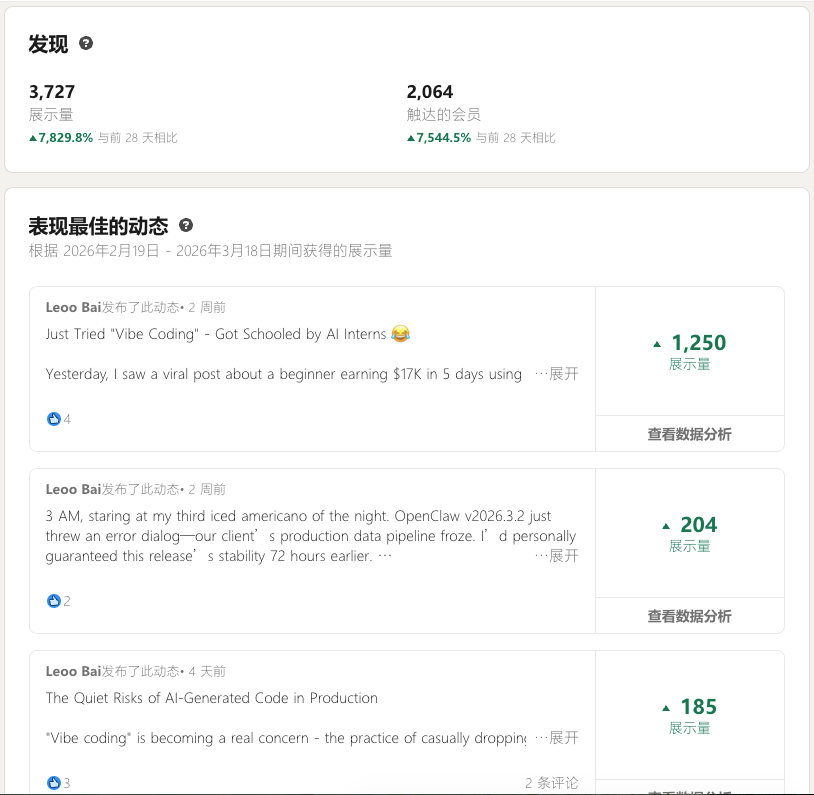The height and width of the screenshot is (795, 814).
Task: Open the help icon beside 表现最佳的动态
Action: pyautogui.click(x=186, y=226)
